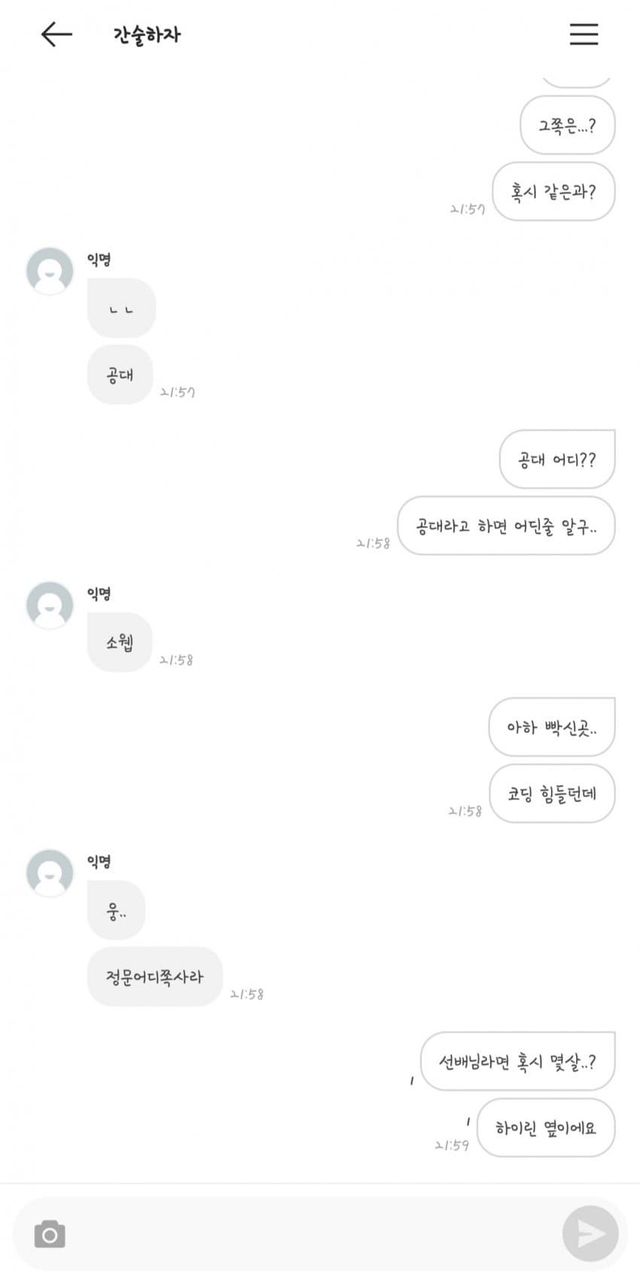Open the anonymous avatar above the 공대 message
640x1272 pixels.
(x=49, y=271)
